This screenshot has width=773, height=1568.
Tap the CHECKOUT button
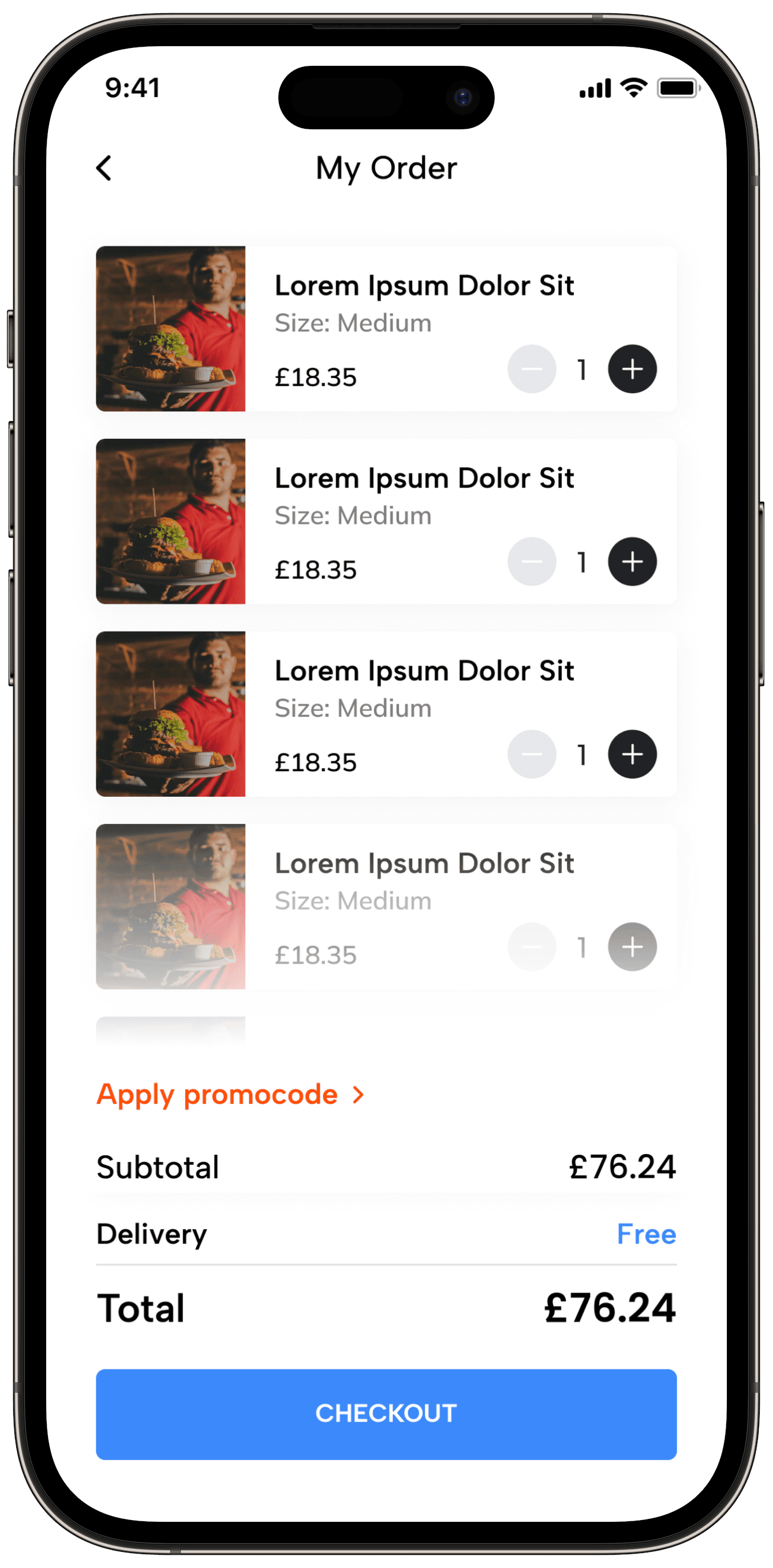[386, 1414]
